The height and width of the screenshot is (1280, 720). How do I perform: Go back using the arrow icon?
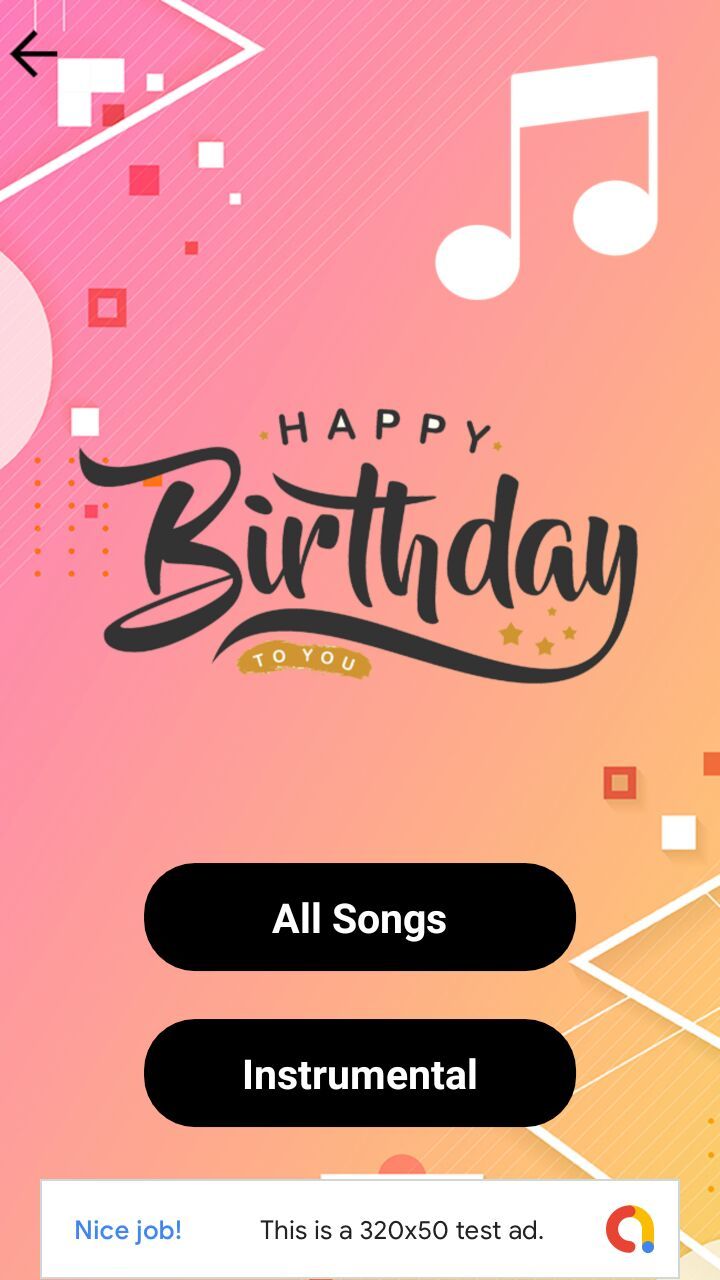[33, 53]
